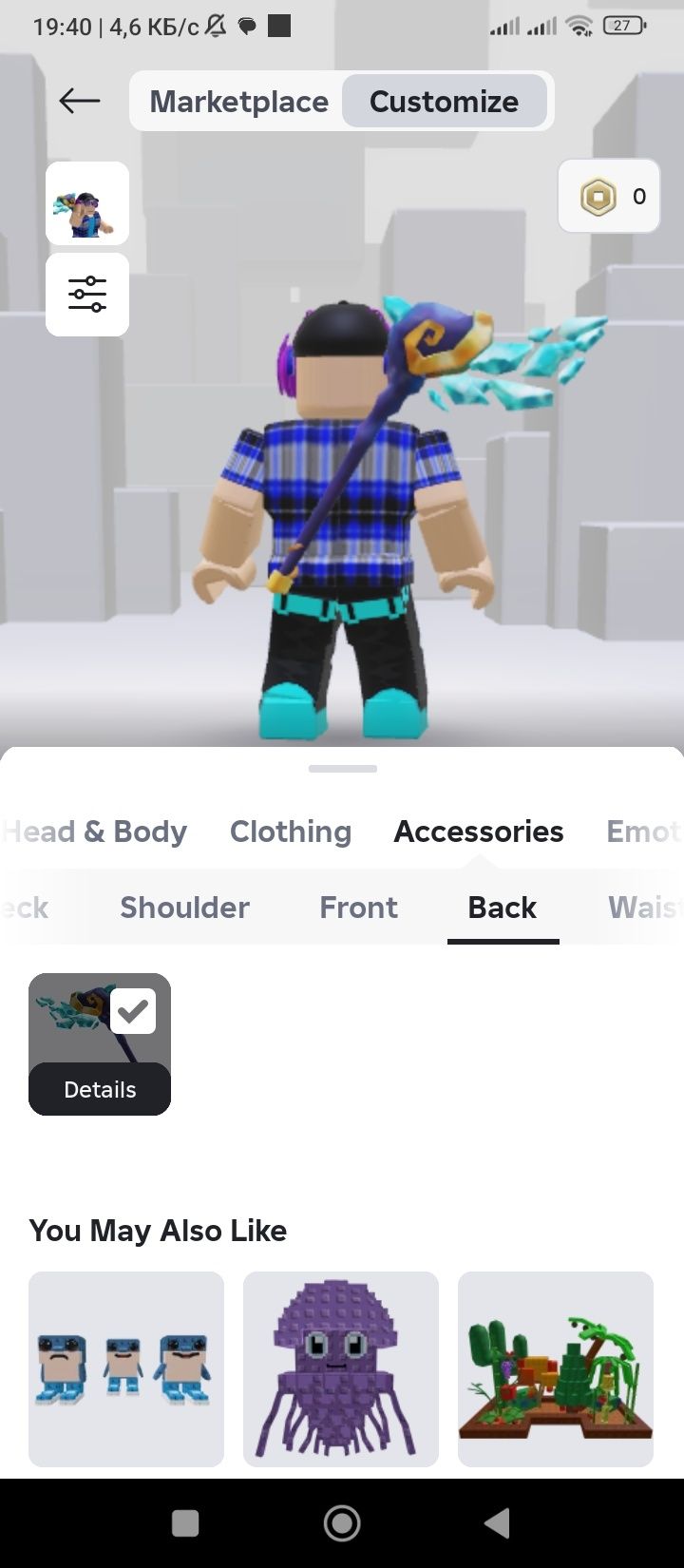
Task: Show Front accessories
Action: coord(358,908)
